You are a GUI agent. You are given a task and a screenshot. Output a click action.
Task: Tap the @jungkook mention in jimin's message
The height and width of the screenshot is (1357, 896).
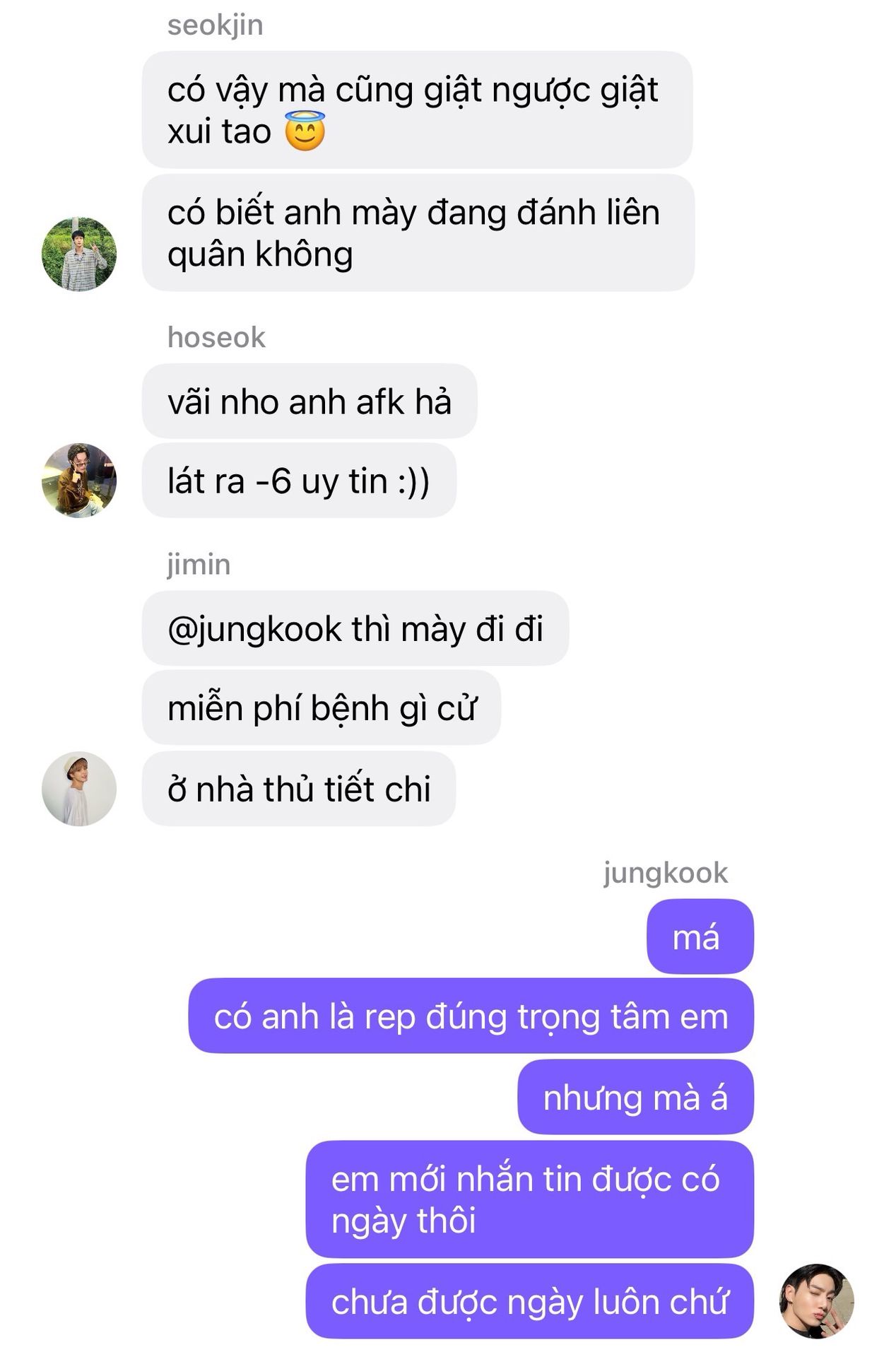click(254, 629)
